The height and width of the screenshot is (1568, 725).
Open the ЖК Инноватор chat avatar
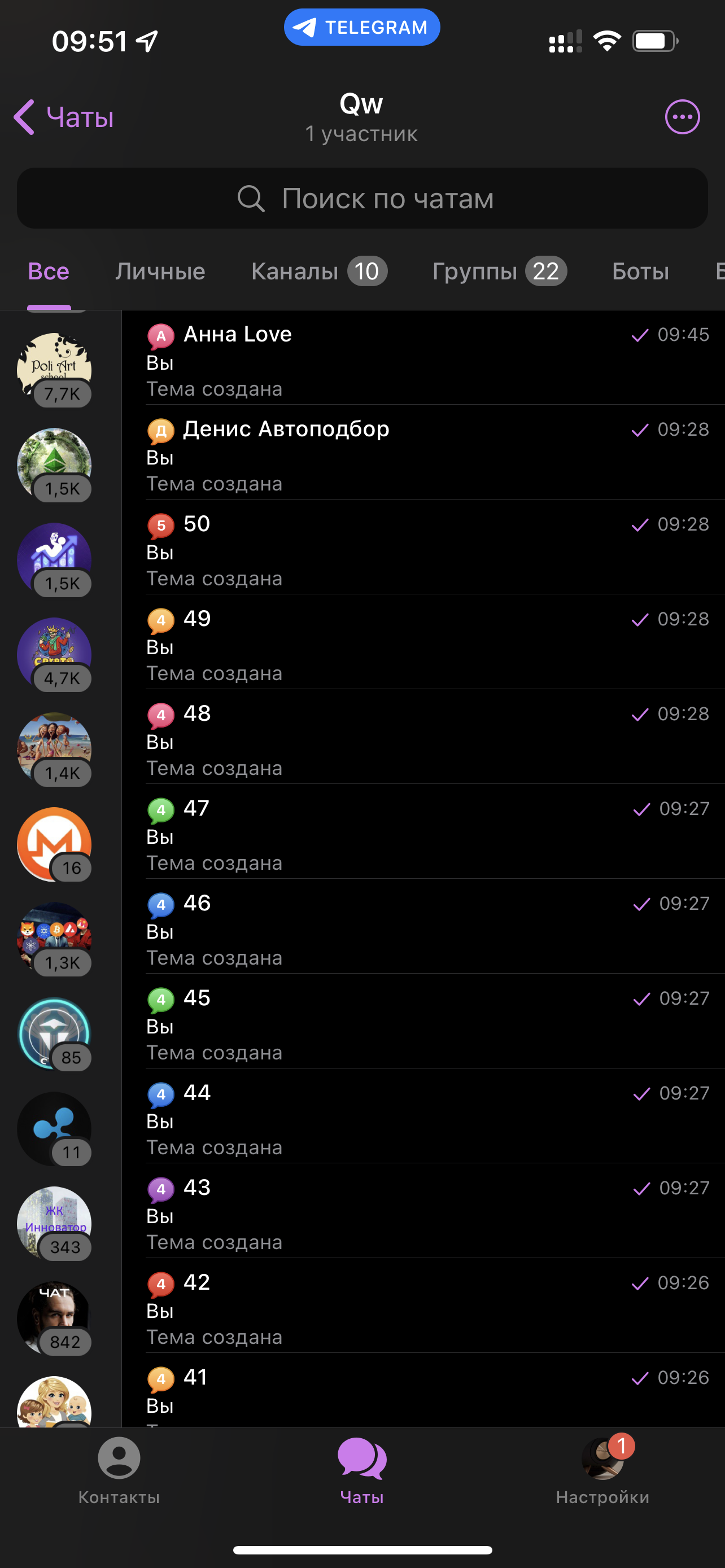(x=54, y=1223)
